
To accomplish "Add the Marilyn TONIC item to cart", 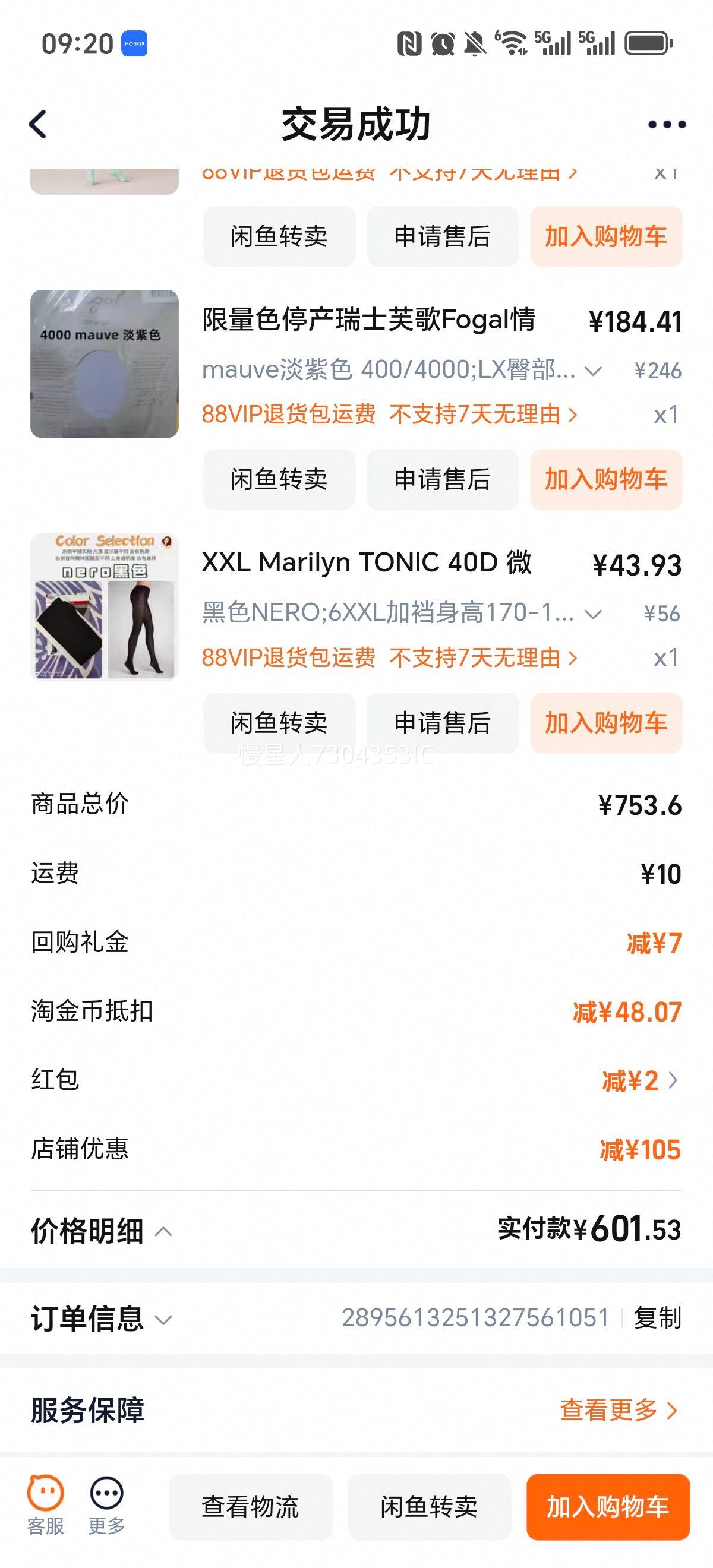I will pyautogui.click(x=606, y=722).
